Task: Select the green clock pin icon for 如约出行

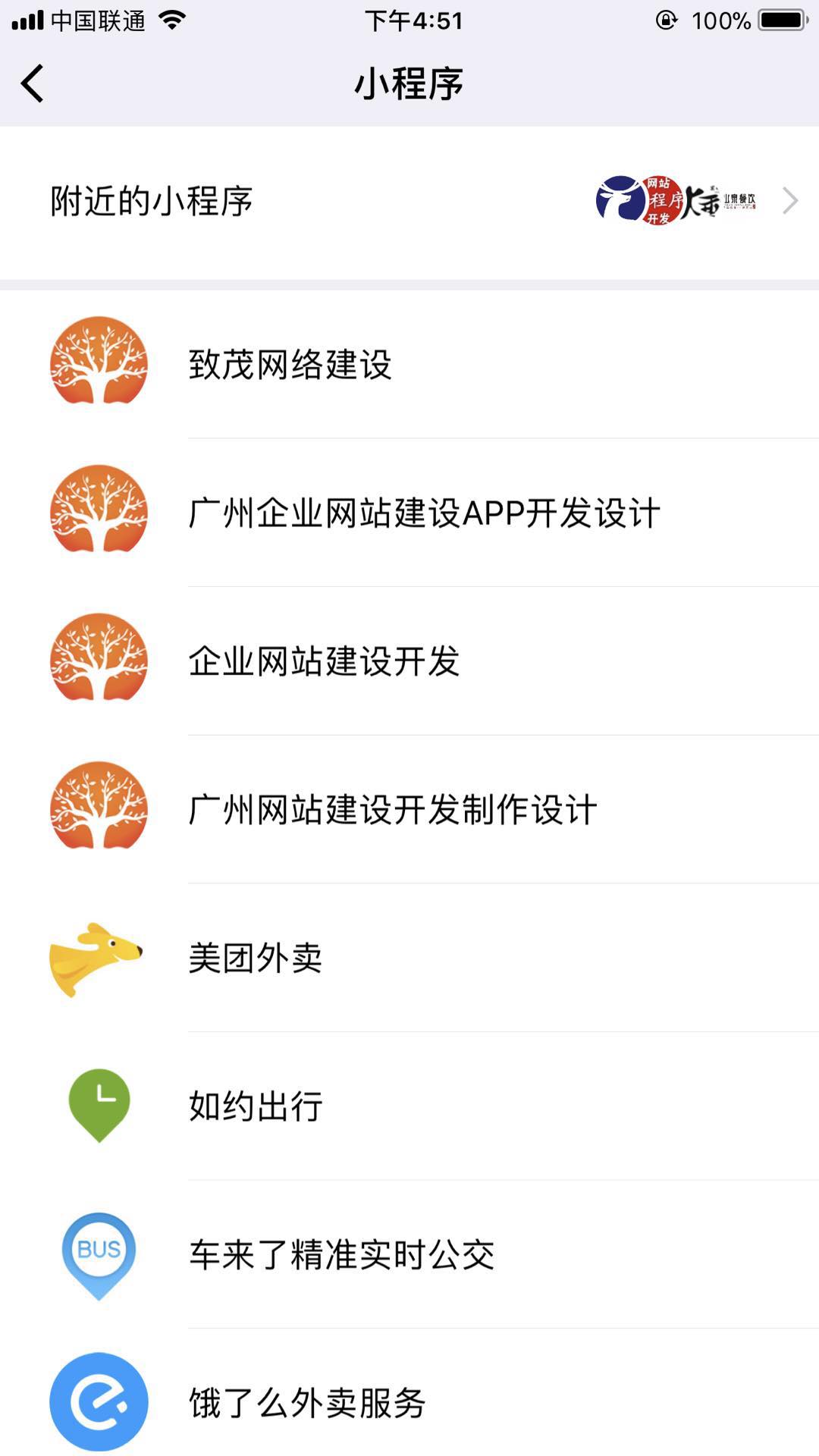Action: pos(99,1107)
